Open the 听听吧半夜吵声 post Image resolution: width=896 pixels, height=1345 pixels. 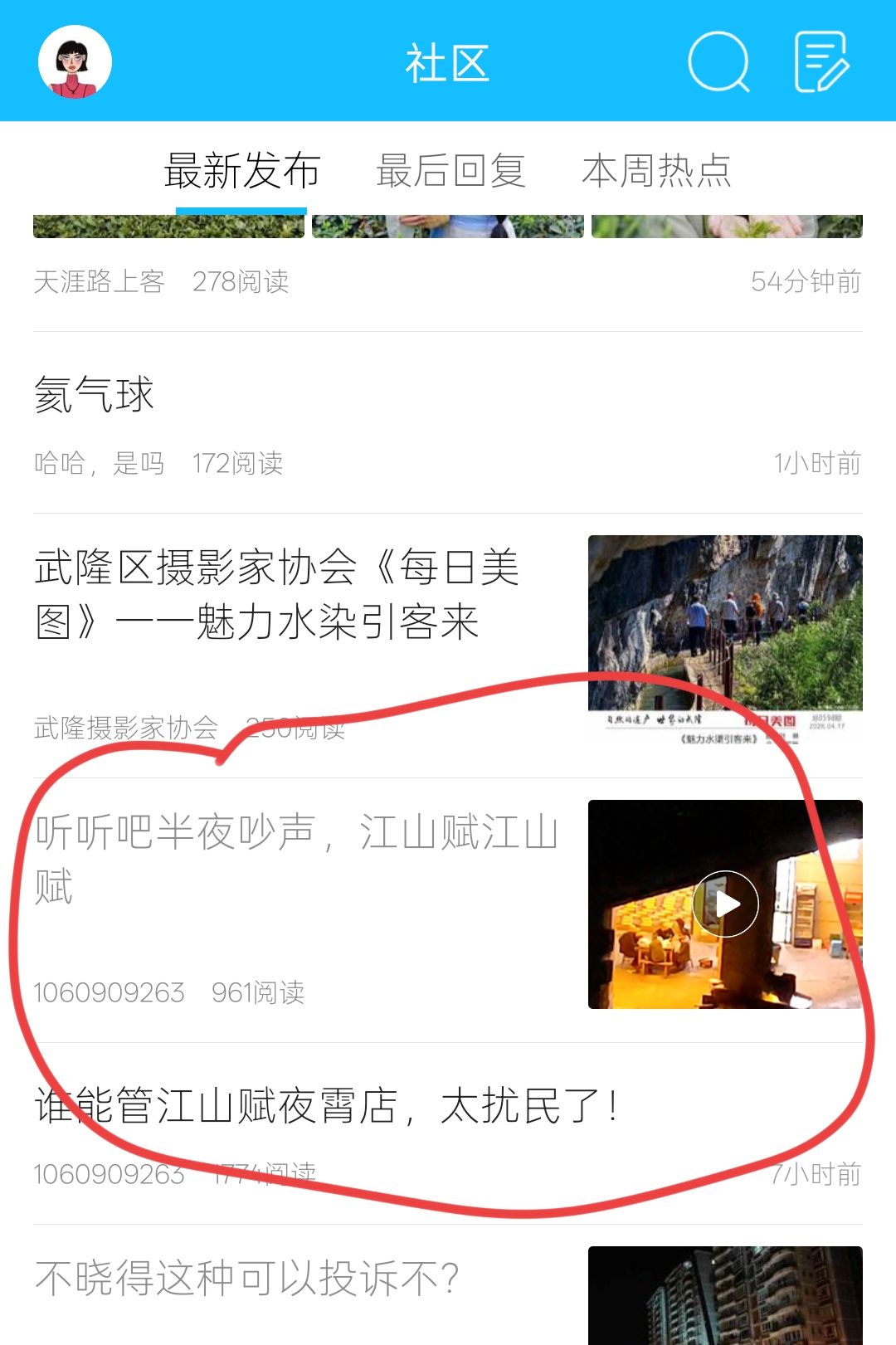point(295,858)
